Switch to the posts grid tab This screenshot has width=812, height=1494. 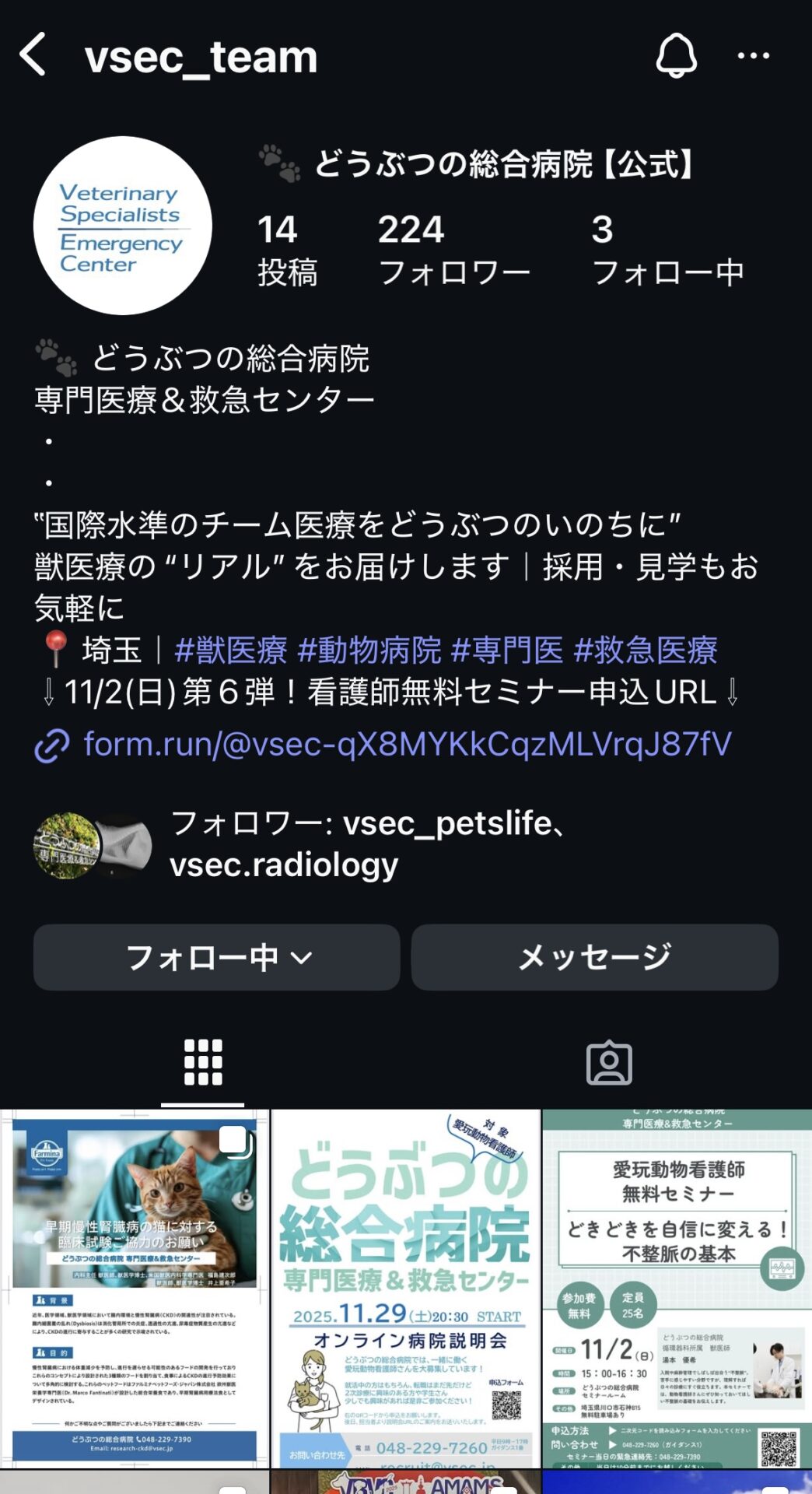coord(203,1062)
